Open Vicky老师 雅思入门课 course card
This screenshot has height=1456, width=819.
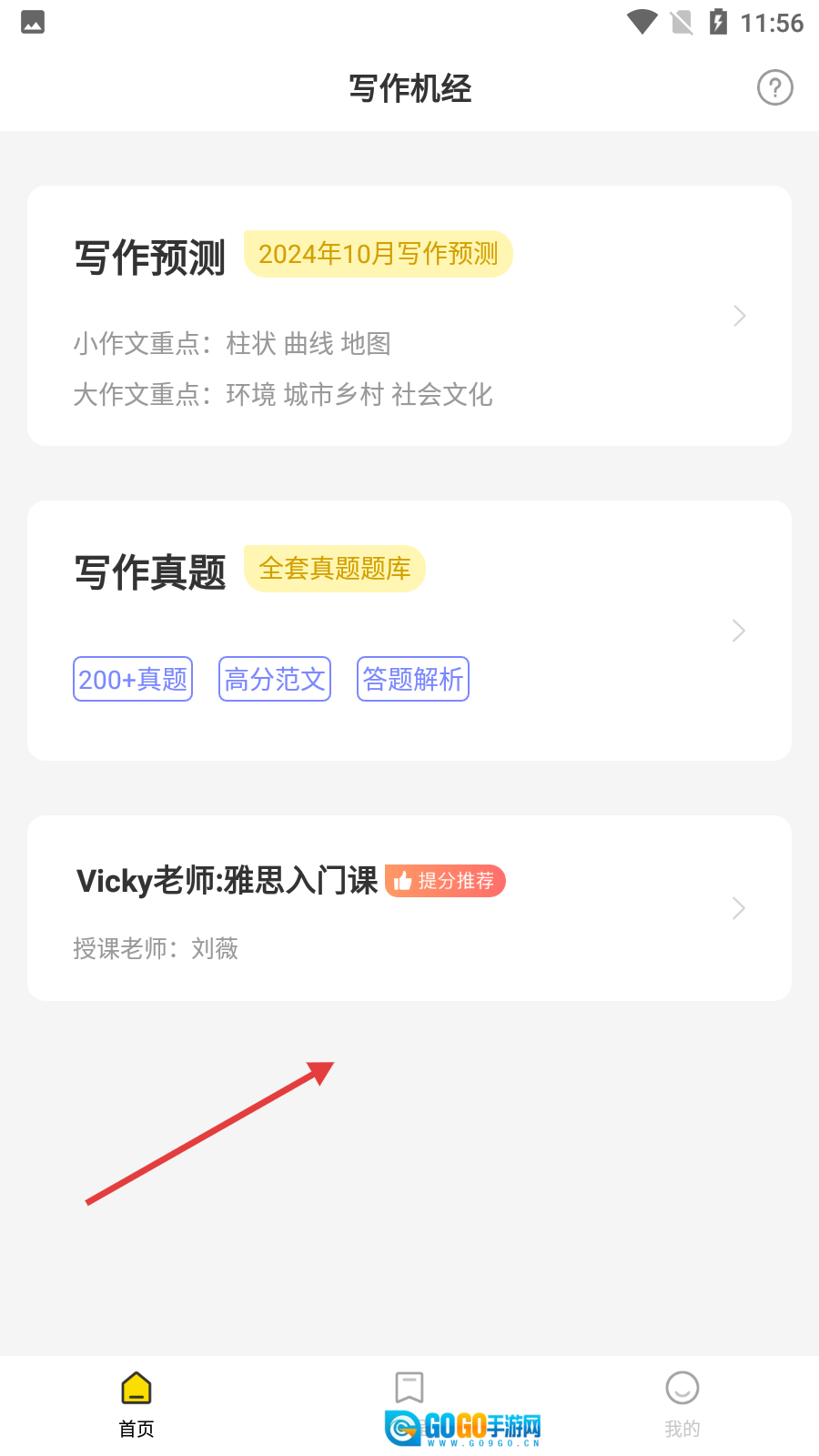coord(409,908)
